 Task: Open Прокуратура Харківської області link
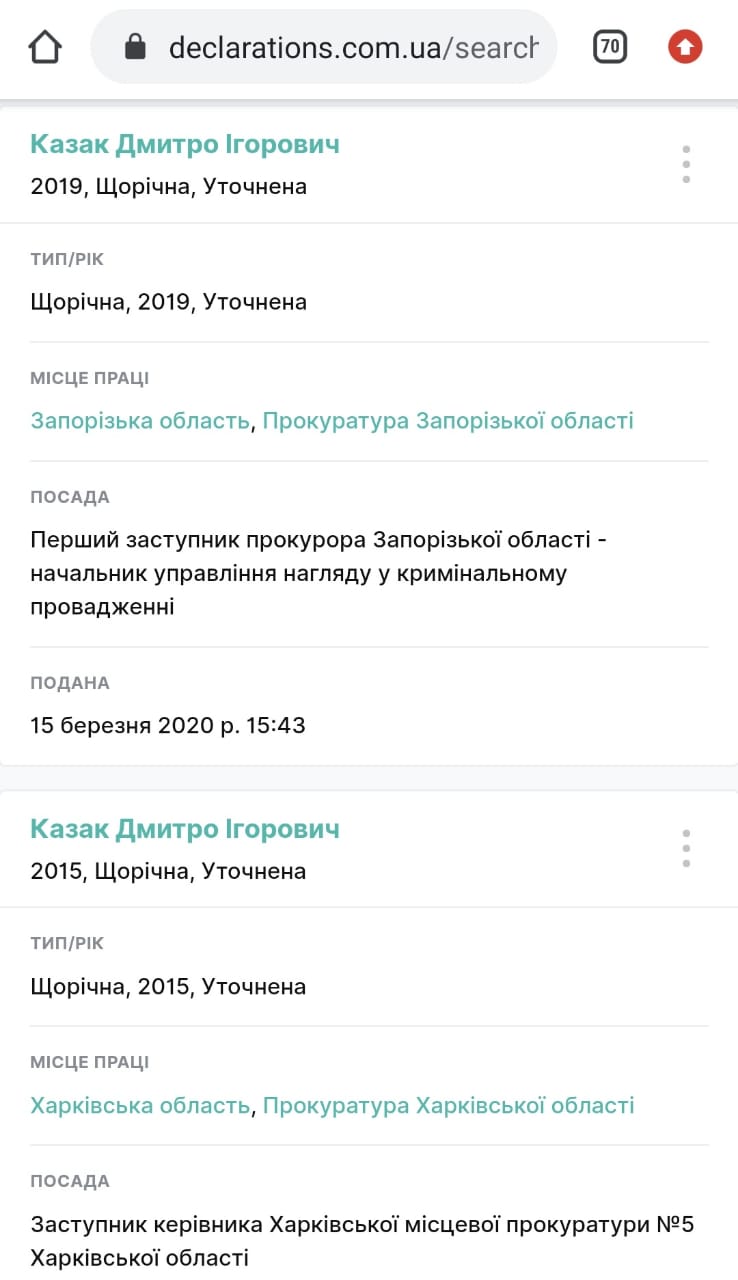tap(448, 1105)
